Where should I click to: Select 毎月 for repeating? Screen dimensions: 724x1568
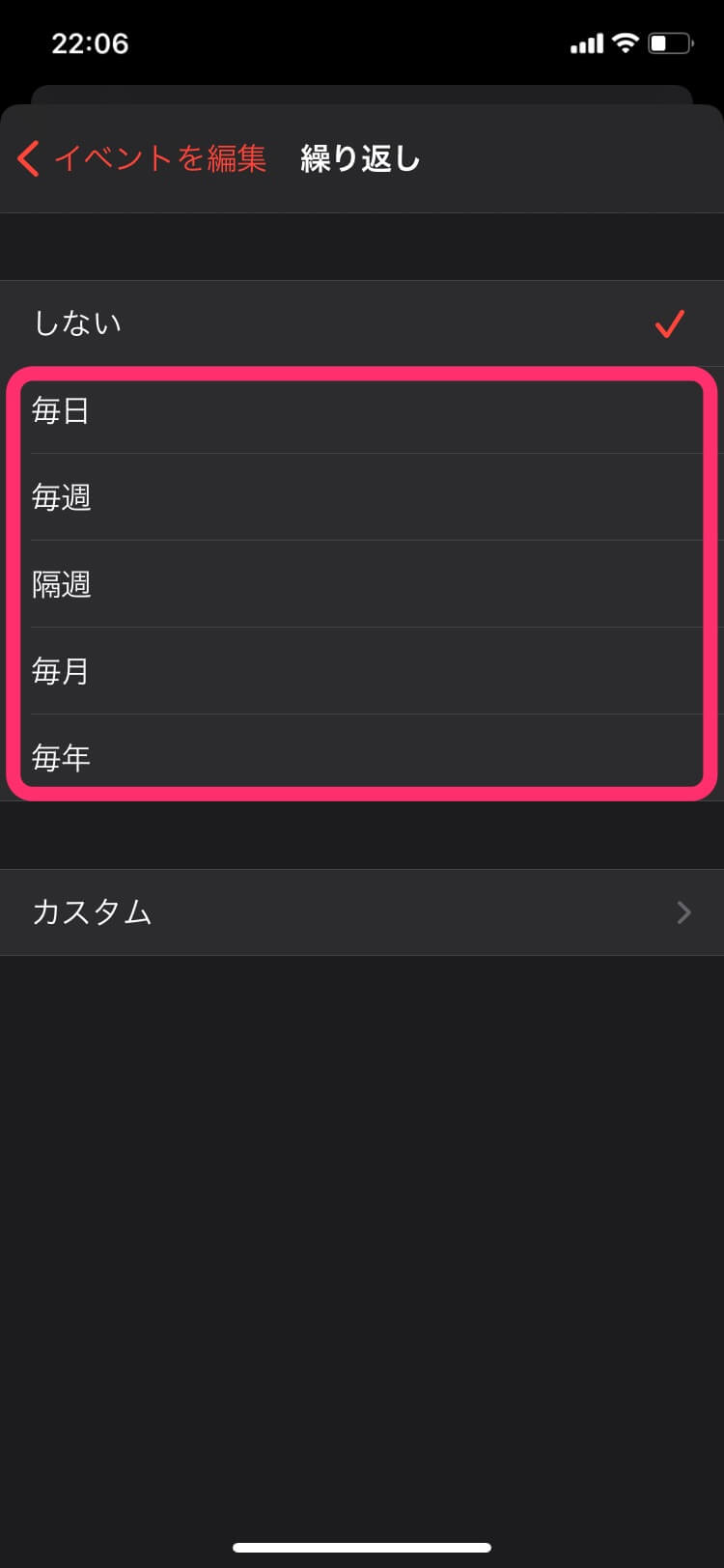point(362,671)
